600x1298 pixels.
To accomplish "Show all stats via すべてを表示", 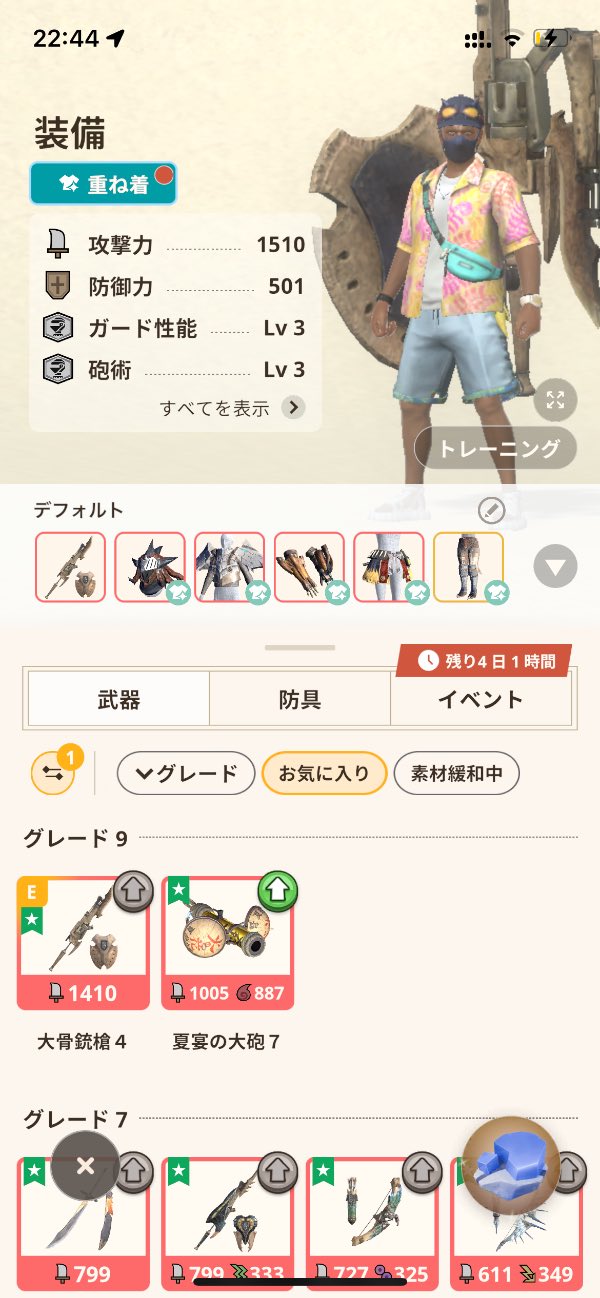I will coord(232,408).
